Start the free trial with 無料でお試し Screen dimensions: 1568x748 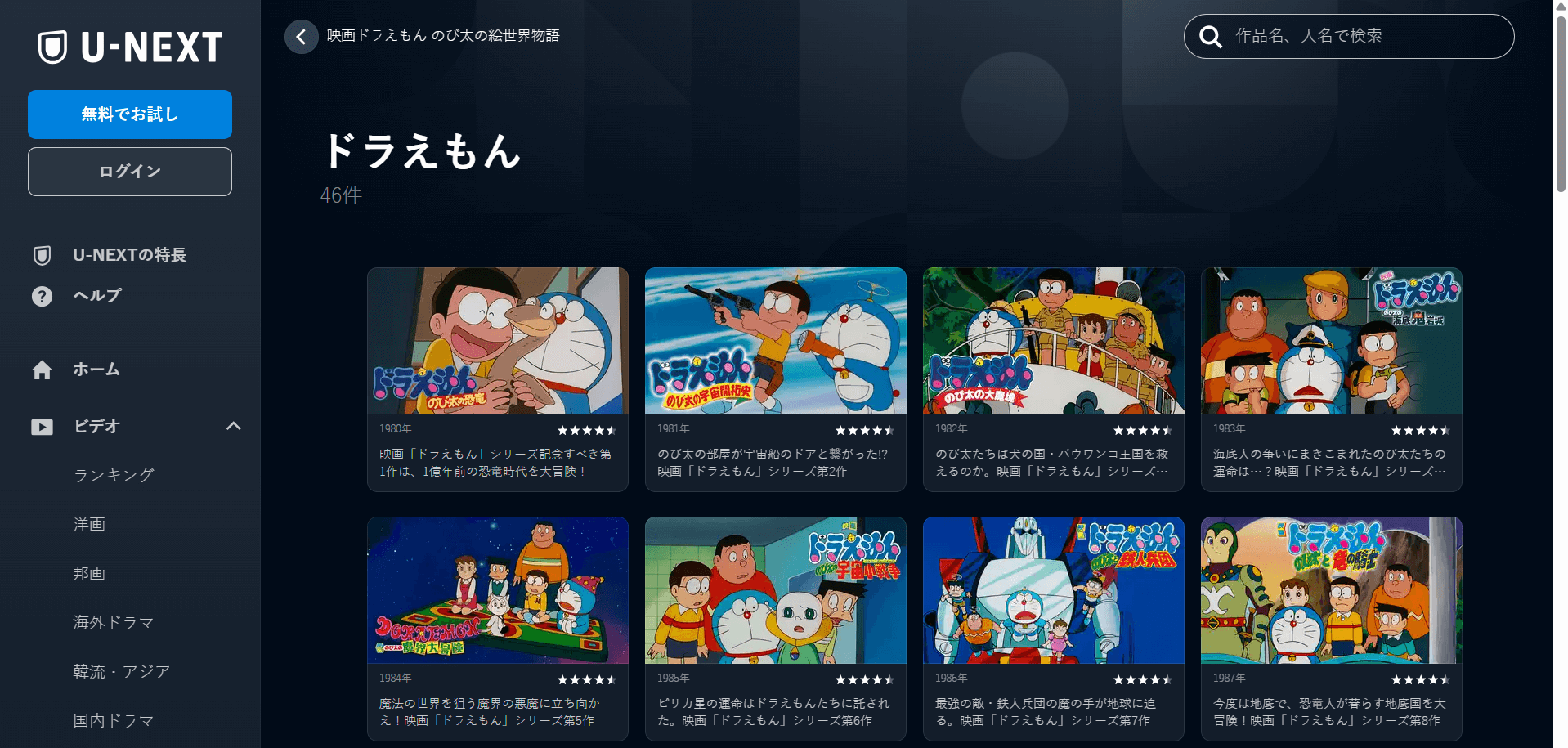(130, 114)
